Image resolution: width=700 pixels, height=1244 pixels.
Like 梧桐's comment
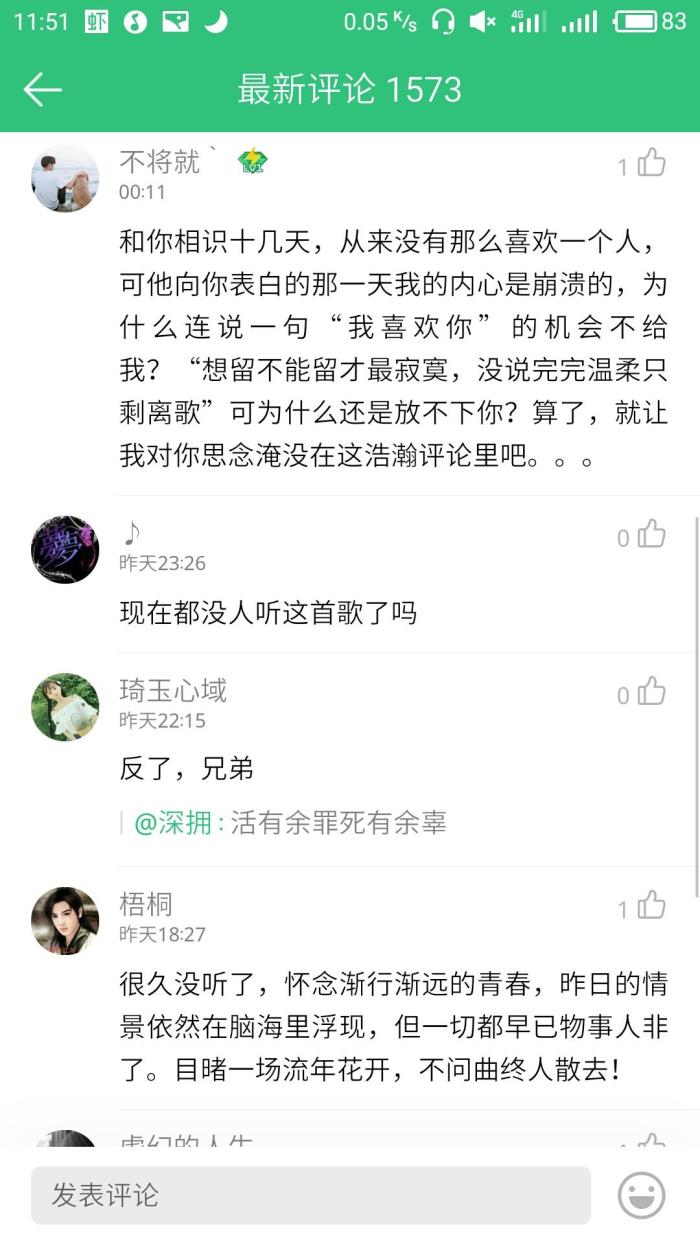coord(651,906)
